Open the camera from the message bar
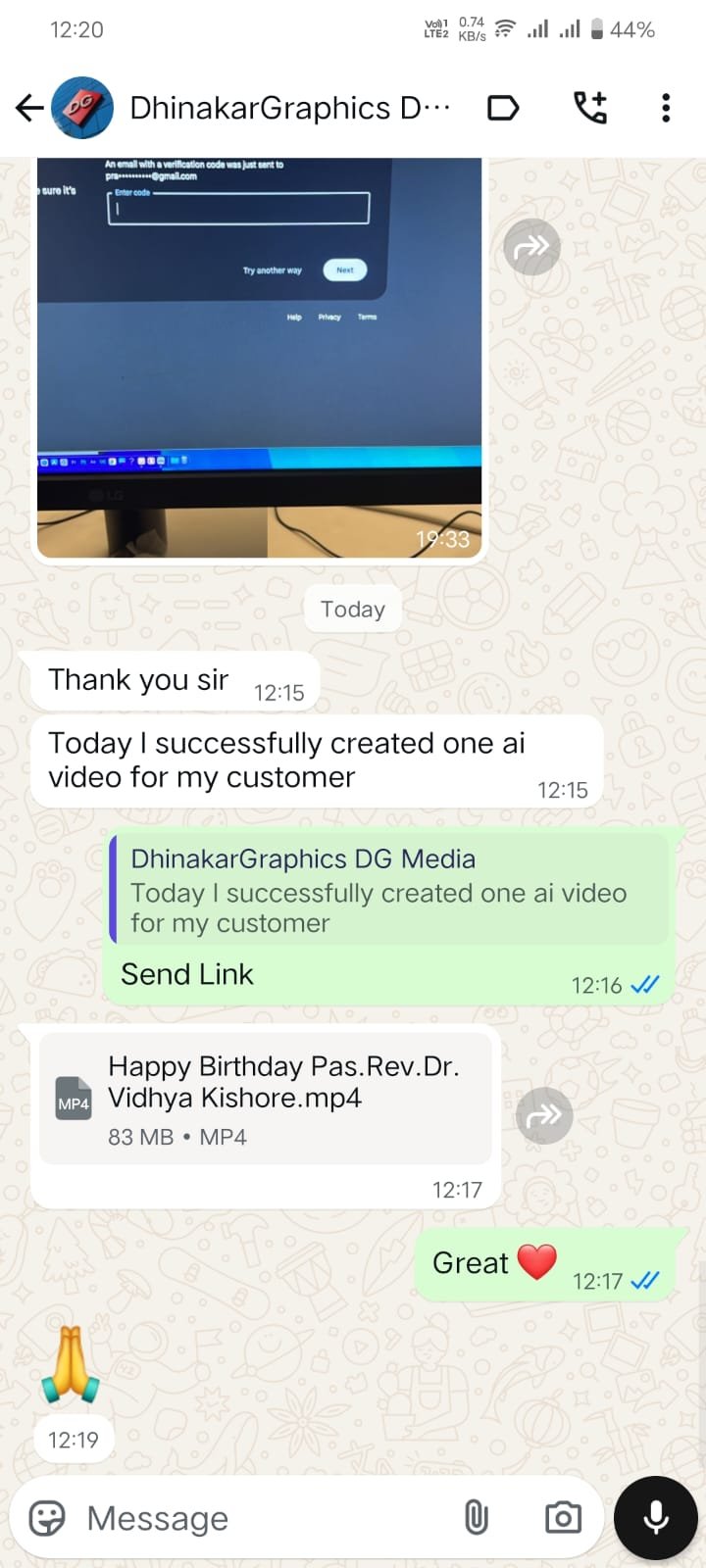706x1568 pixels. pyautogui.click(x=563, y=1518)
